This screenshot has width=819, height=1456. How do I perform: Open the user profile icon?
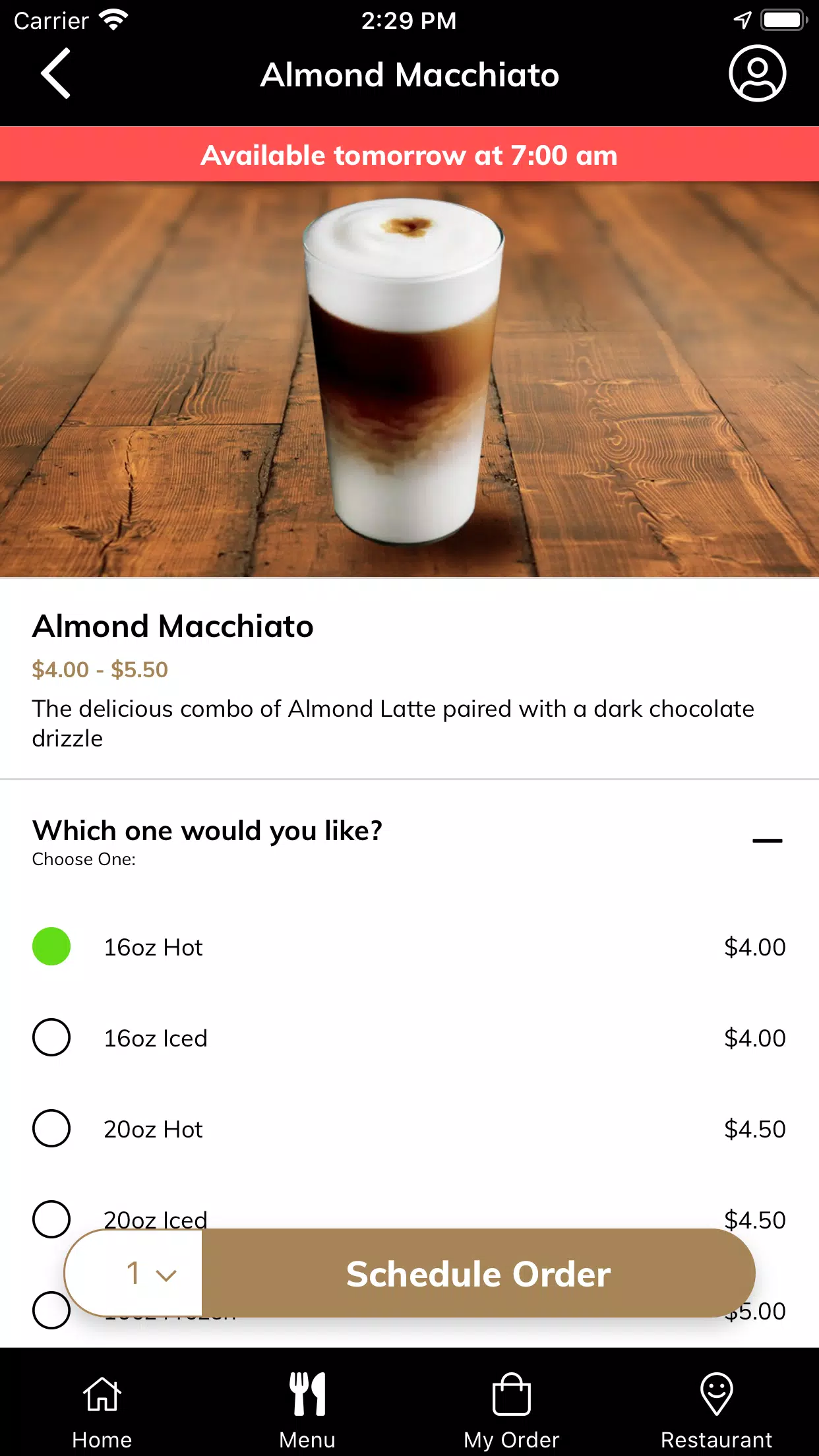pyautogui.click(x=757, y=74)
